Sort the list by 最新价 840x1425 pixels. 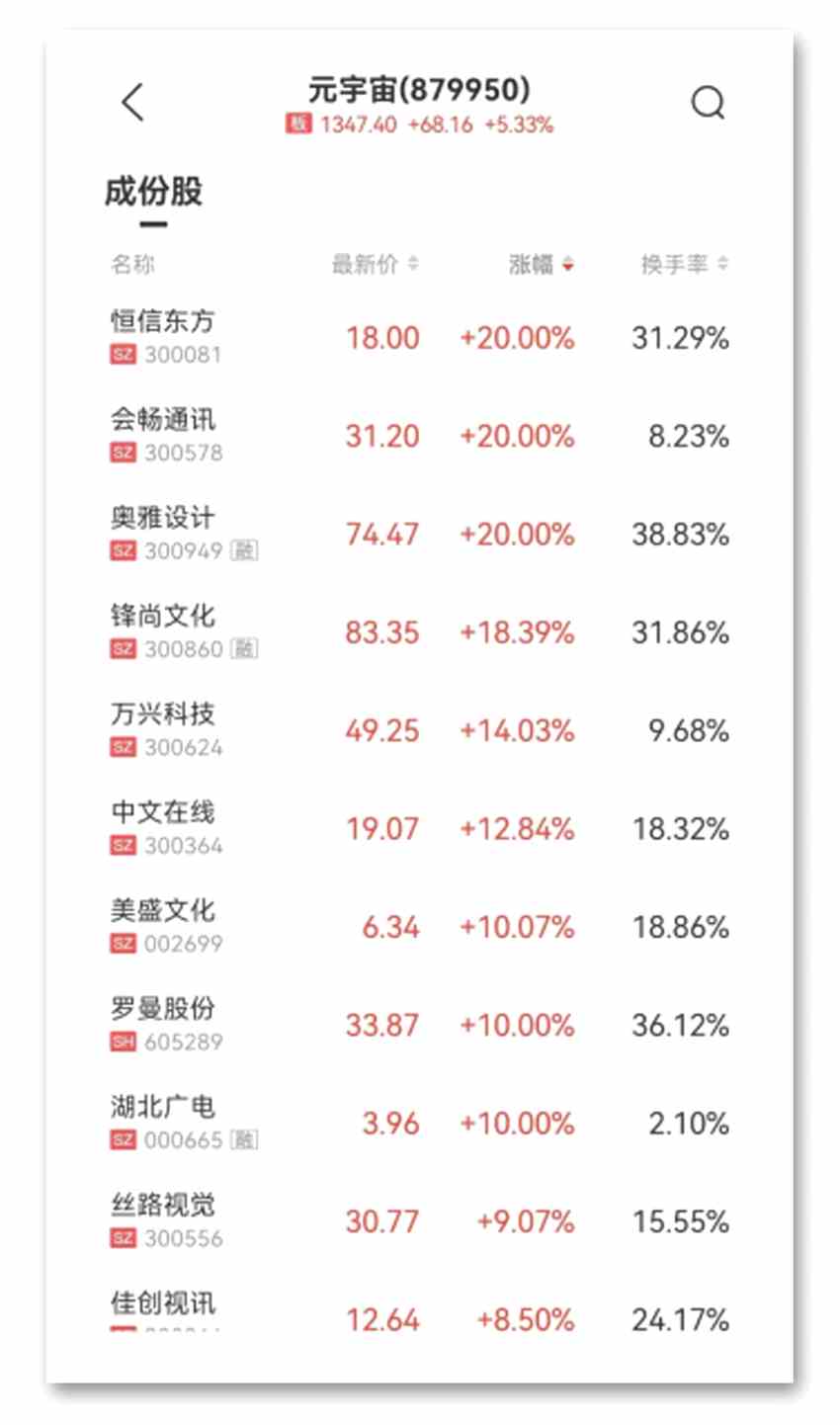[x=375, y=264]
